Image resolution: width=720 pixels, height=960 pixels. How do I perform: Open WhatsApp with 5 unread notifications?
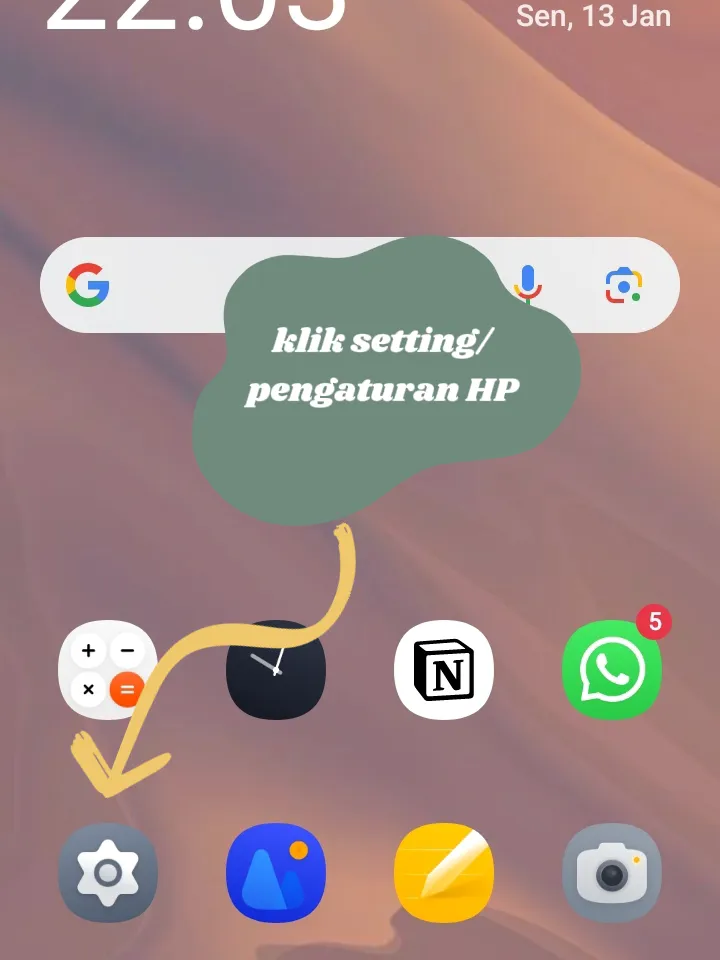tap(612, 670)
